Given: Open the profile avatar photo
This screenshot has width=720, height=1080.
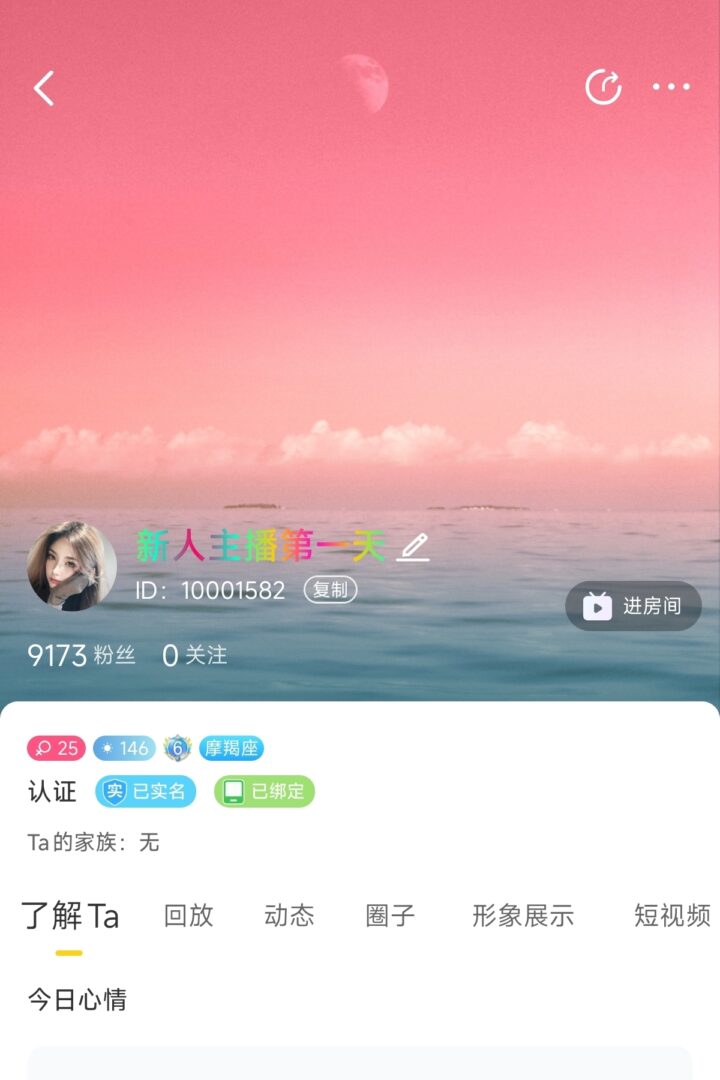Looking at the screenshot, I should (71, 566).
